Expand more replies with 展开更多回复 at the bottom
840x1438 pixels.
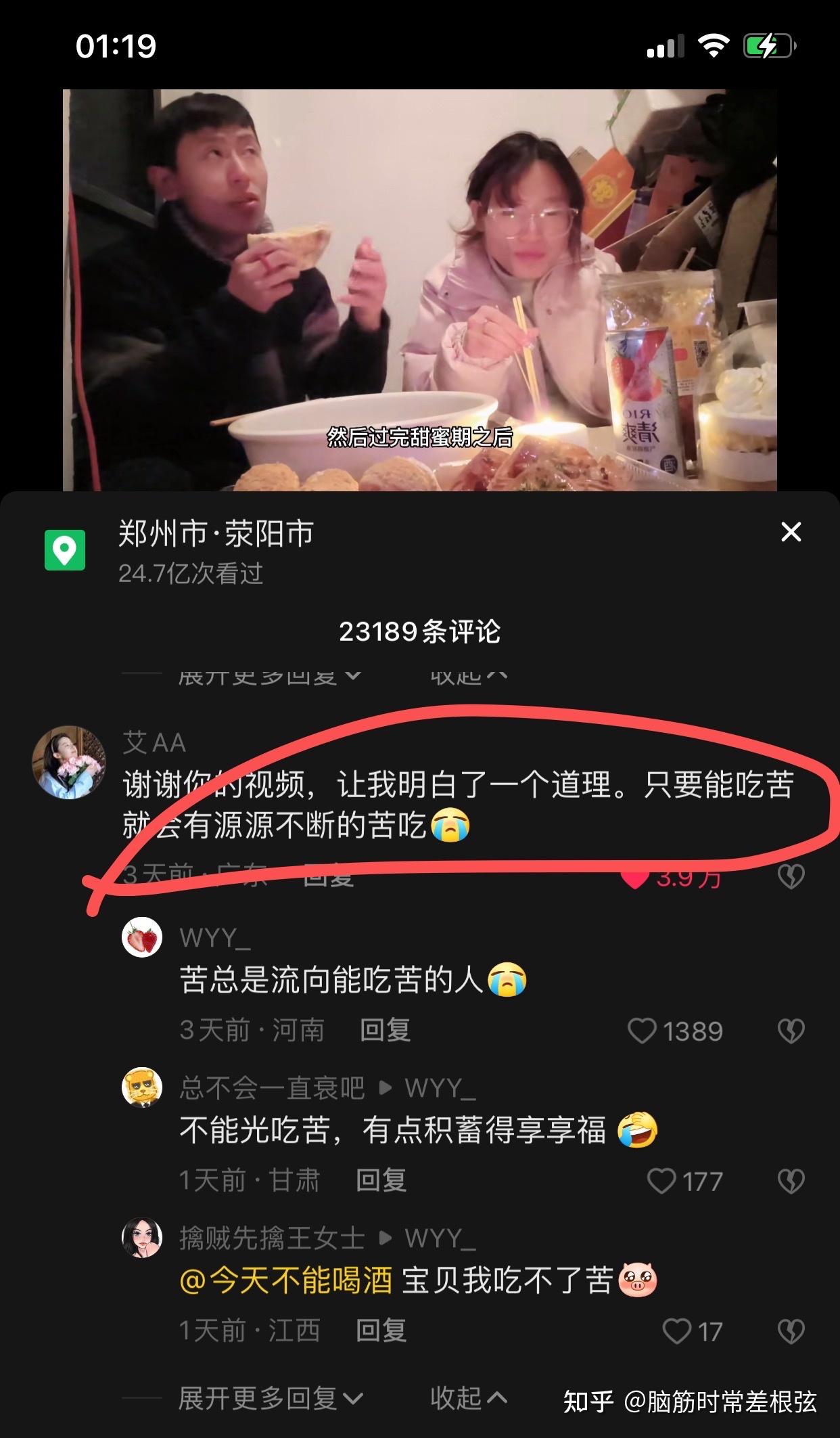[x=271, y=1398]
